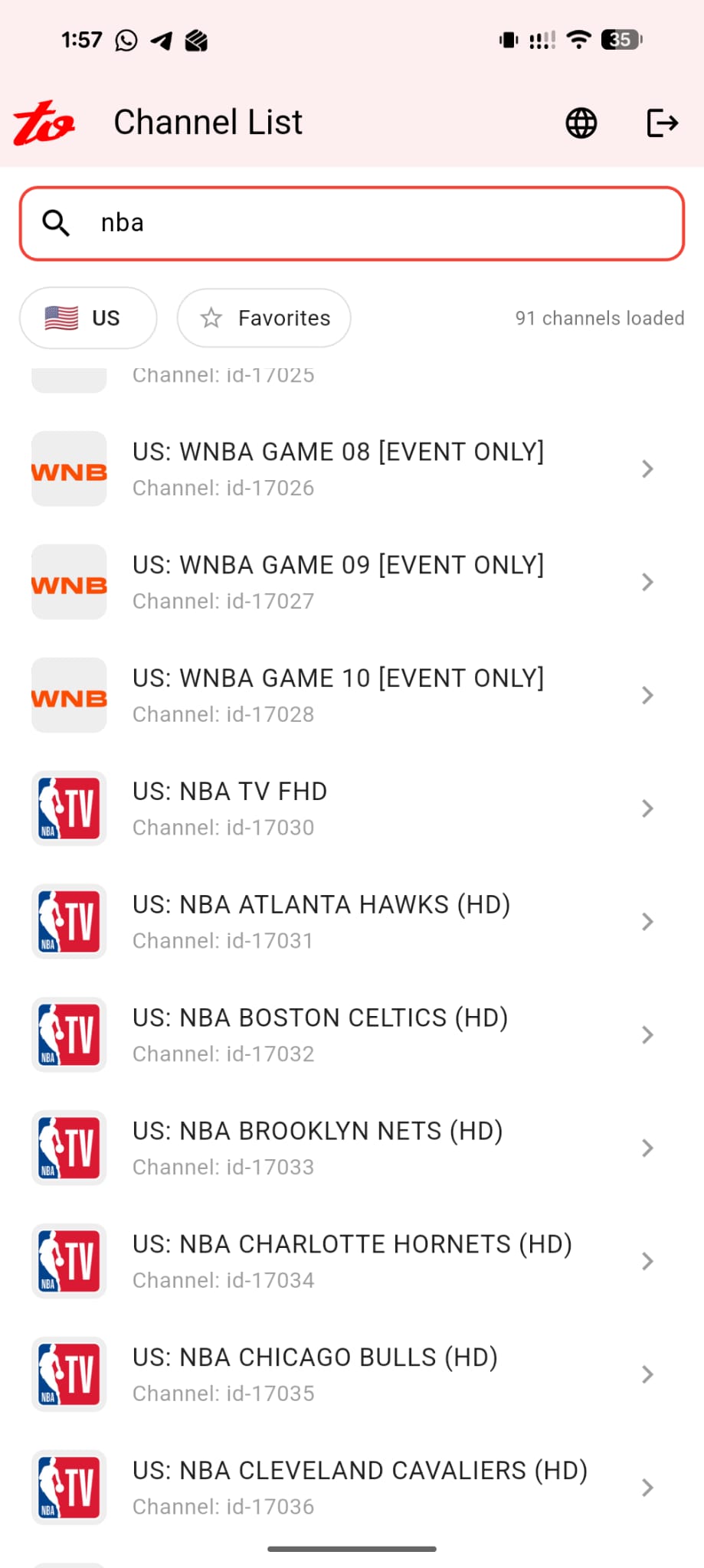The height and width of the screenshot is (1568, 704).
Task: Select US: NBA ATLANTA HAWKS channel
Action: tap(352, 921)
